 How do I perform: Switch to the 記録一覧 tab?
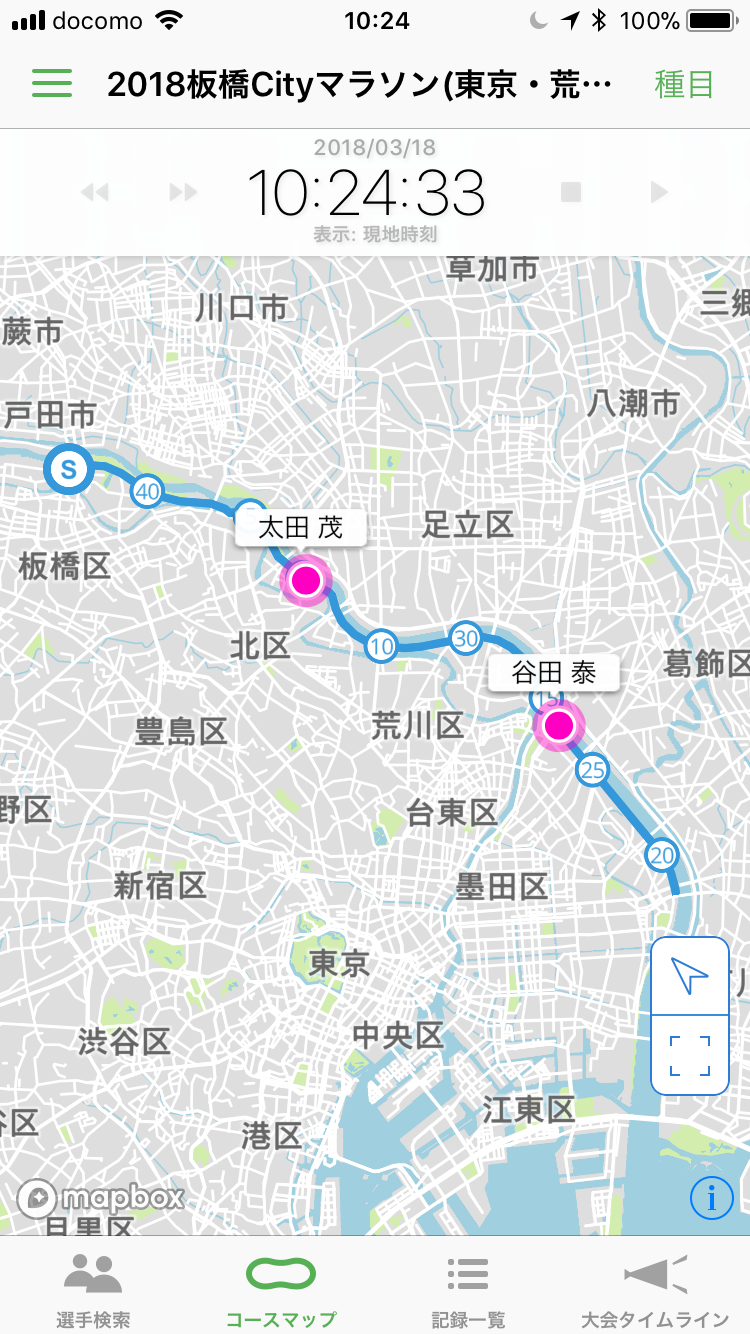468,1289
